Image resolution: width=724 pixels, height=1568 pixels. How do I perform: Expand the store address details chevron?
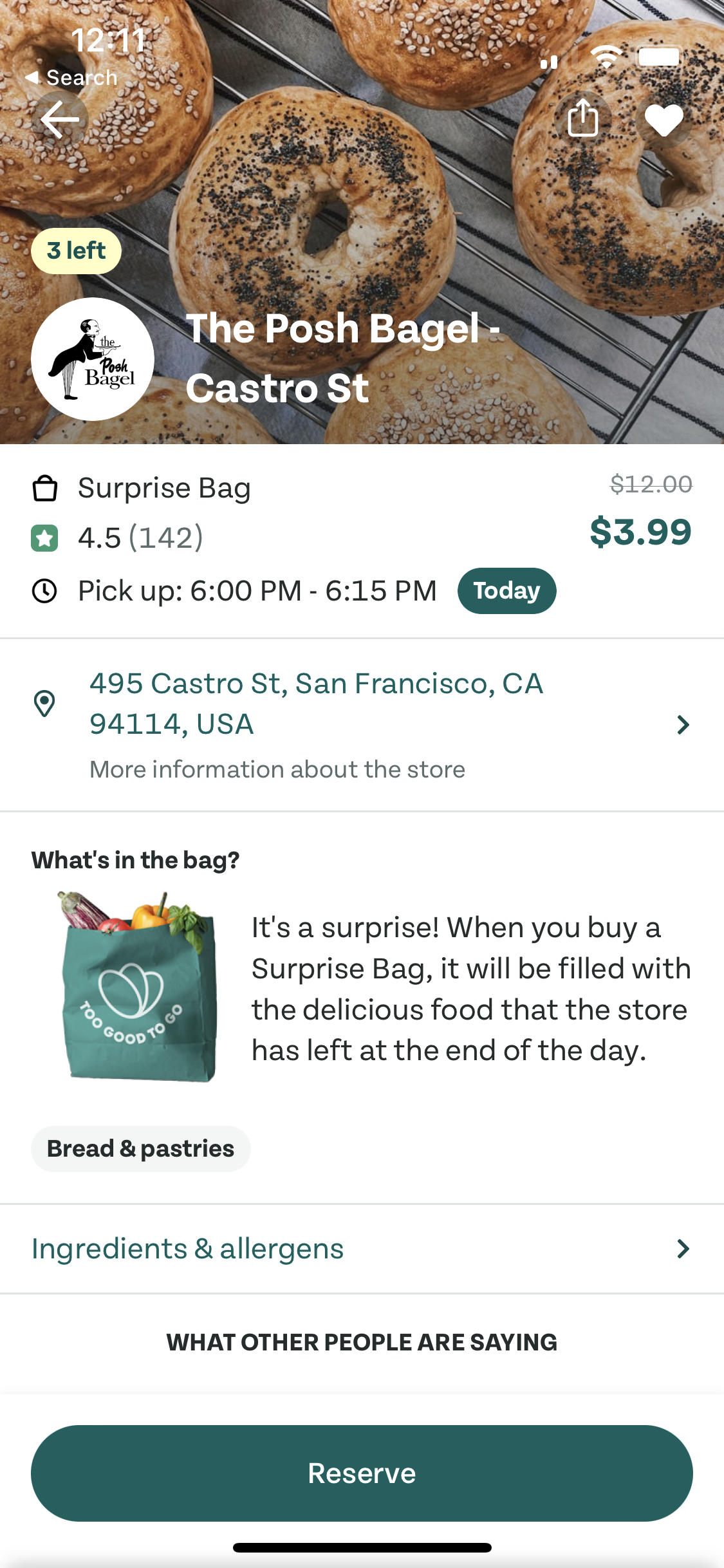click(x=683, y=723)
